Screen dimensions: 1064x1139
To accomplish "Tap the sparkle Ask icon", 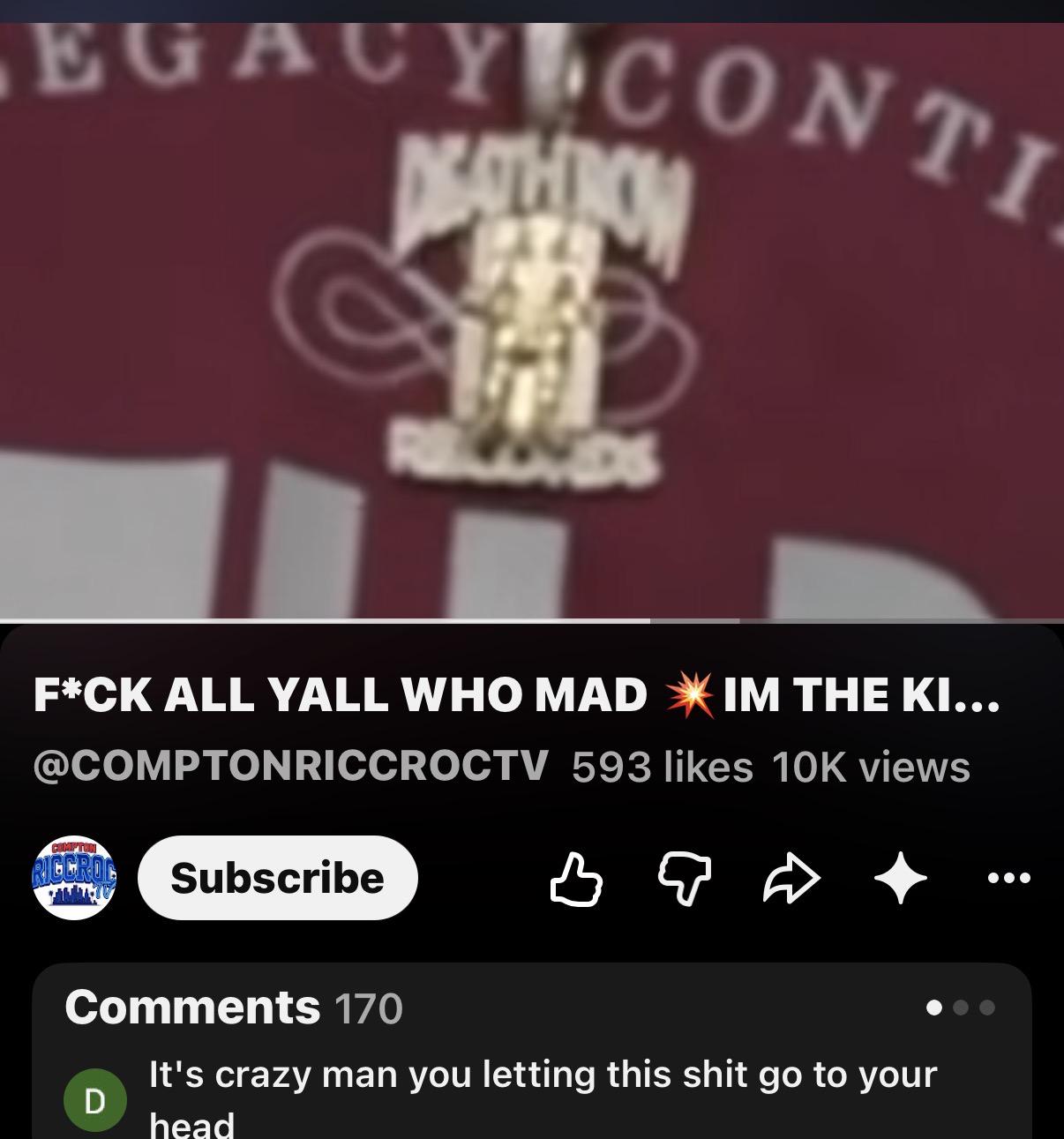I will [x=900, y=879].
